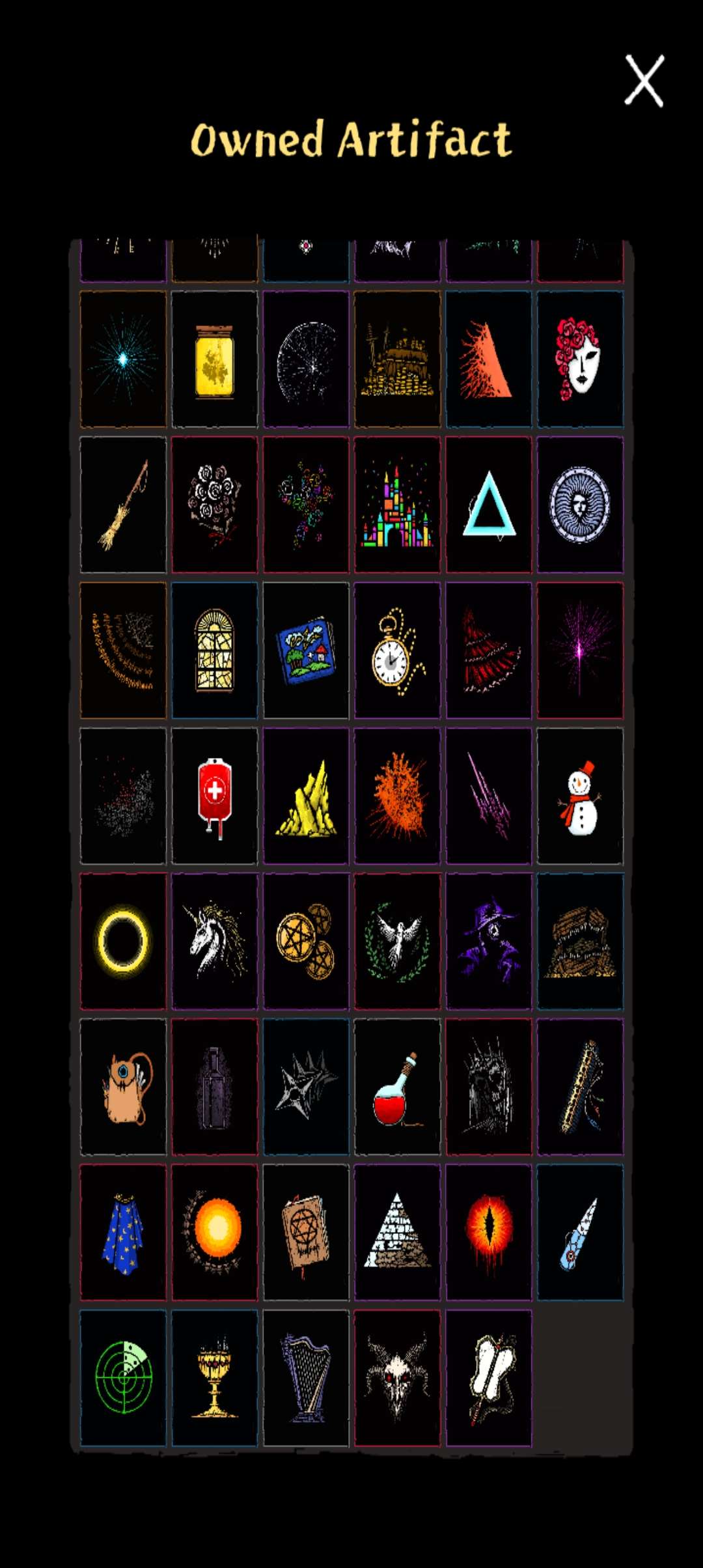Tap the fiery red eye artifact

(x=489, y=1232)
